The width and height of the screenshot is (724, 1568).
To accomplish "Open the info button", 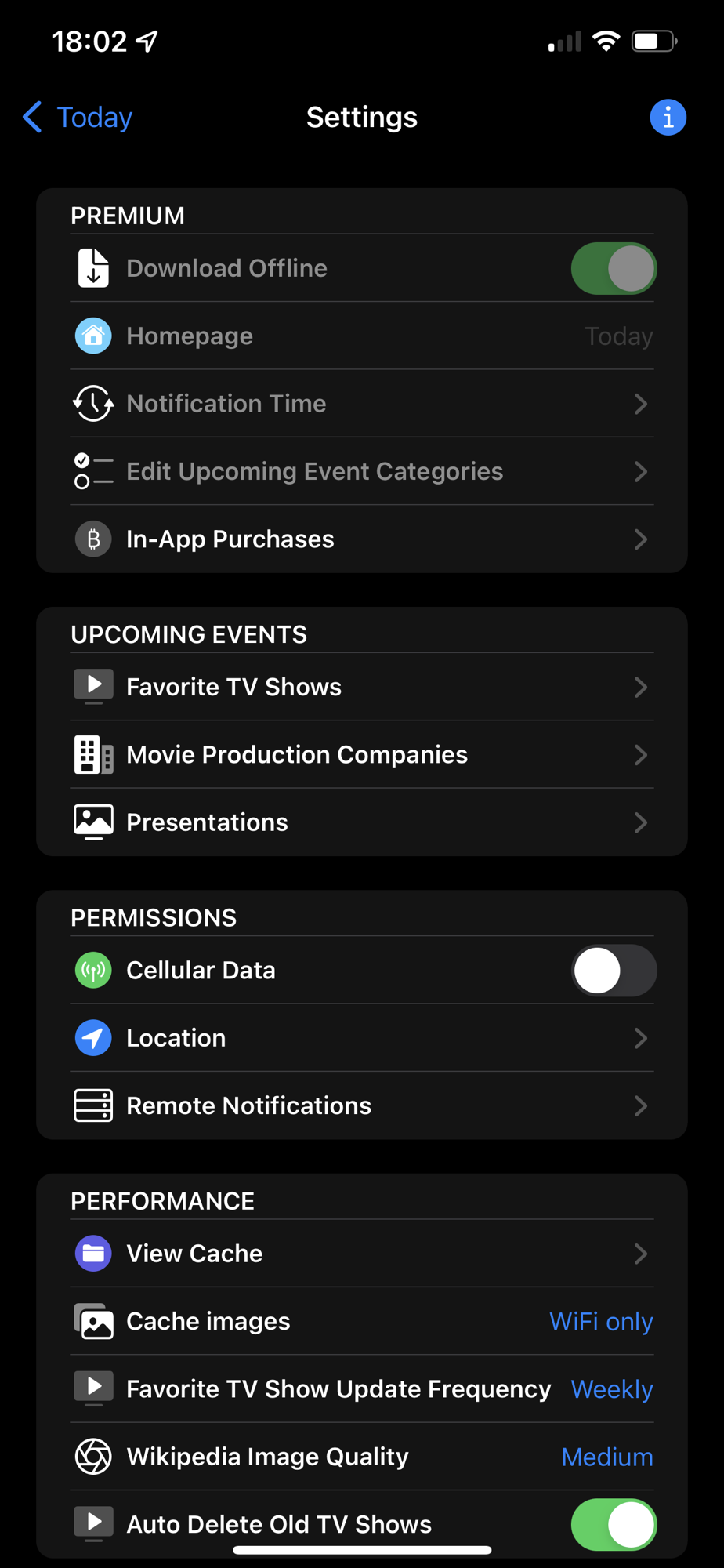I will pyautogui.click(x=668, y=118).
